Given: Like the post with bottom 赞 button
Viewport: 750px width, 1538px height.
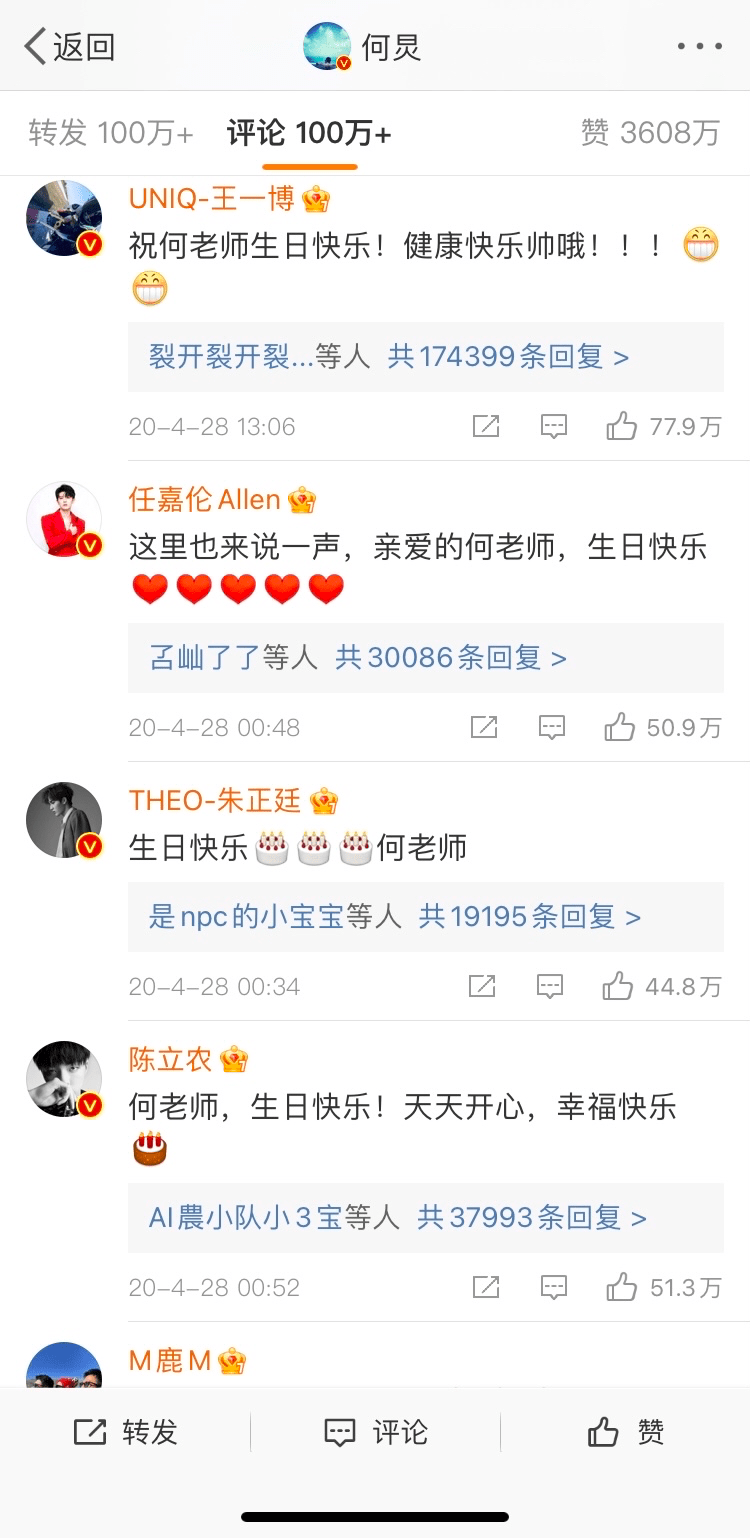Looking at the screenshot, I should pyautogui.click(x=625, y=1432).
